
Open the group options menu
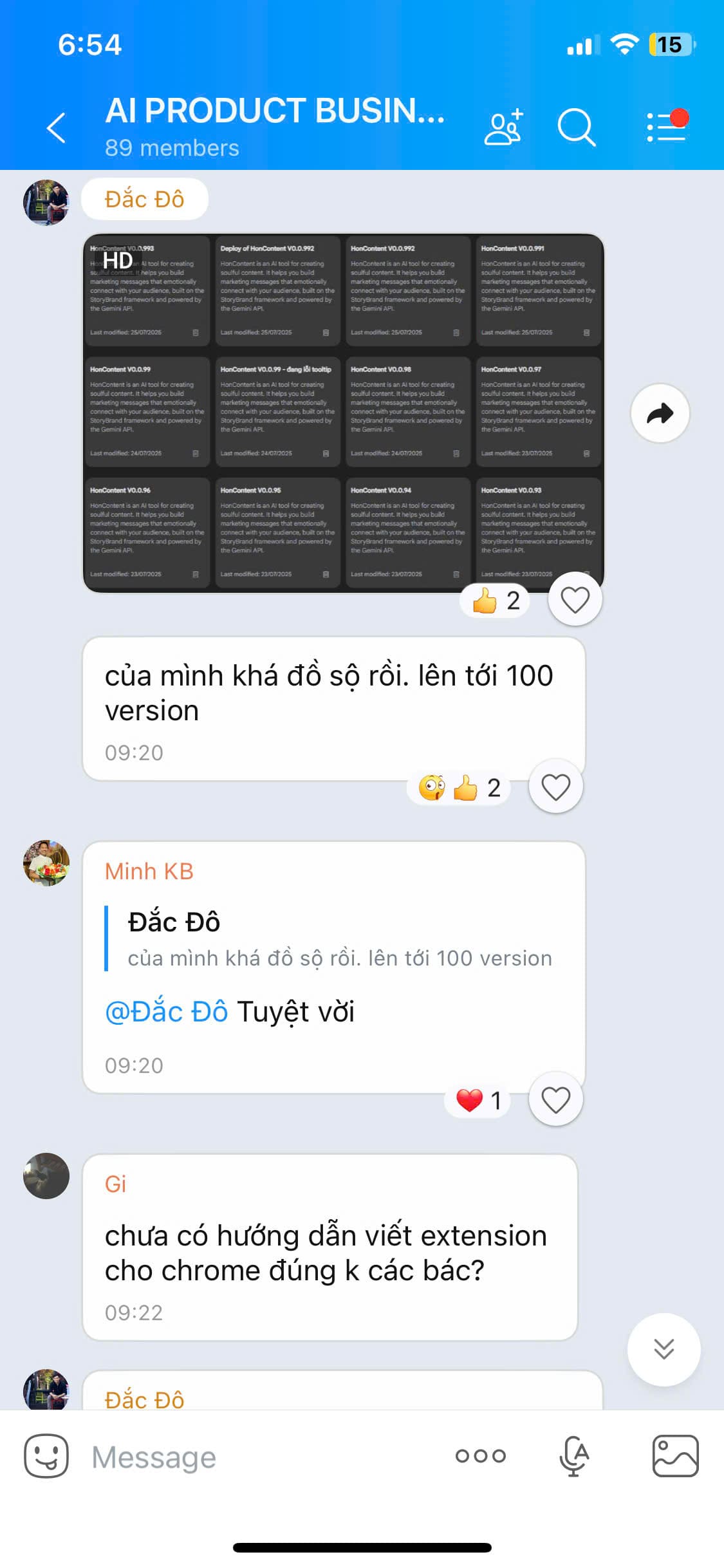click(x=666, y=127)
